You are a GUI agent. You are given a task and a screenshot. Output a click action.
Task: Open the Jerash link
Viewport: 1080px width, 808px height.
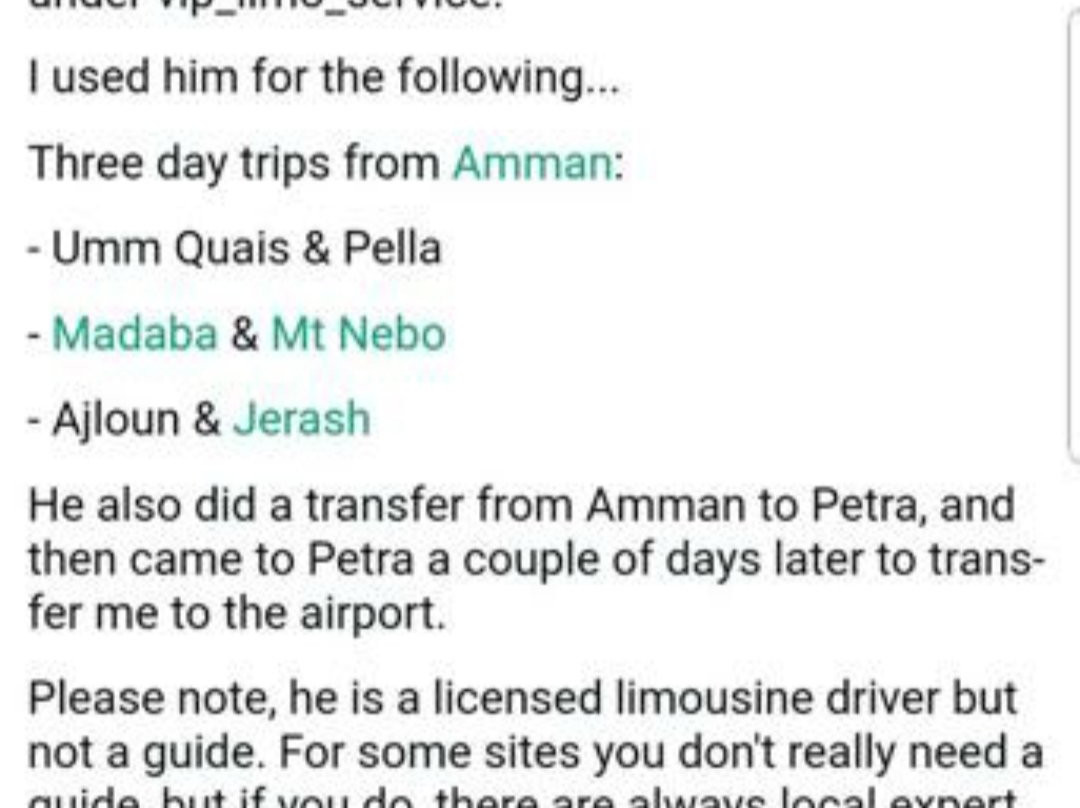[x=301, y=419]
